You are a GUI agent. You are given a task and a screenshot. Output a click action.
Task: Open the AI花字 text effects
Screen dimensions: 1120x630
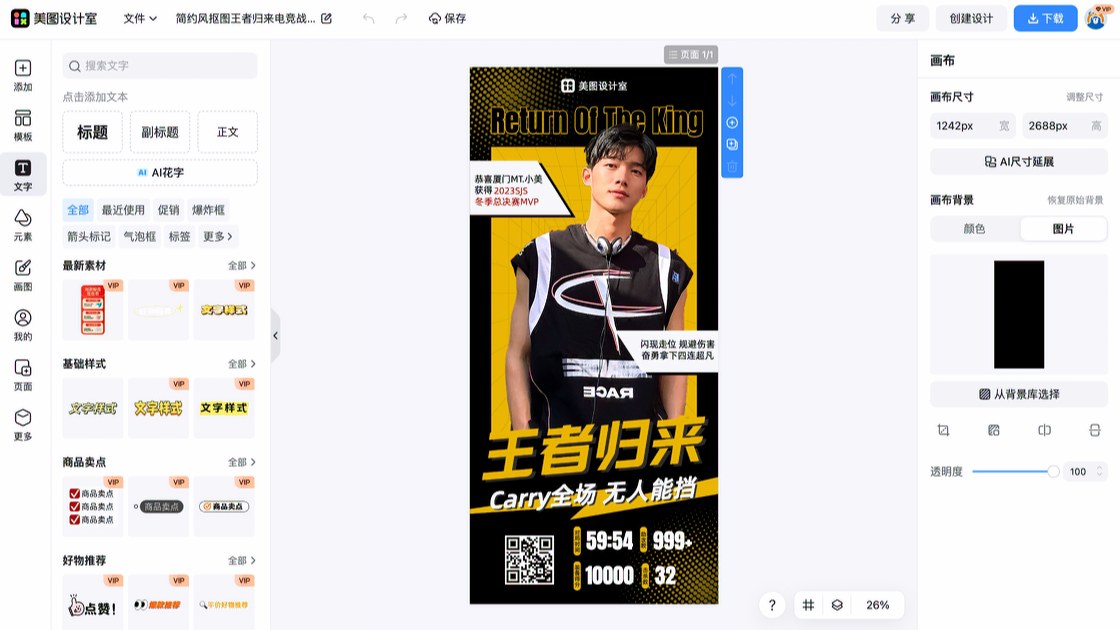[x=160, y=172]
